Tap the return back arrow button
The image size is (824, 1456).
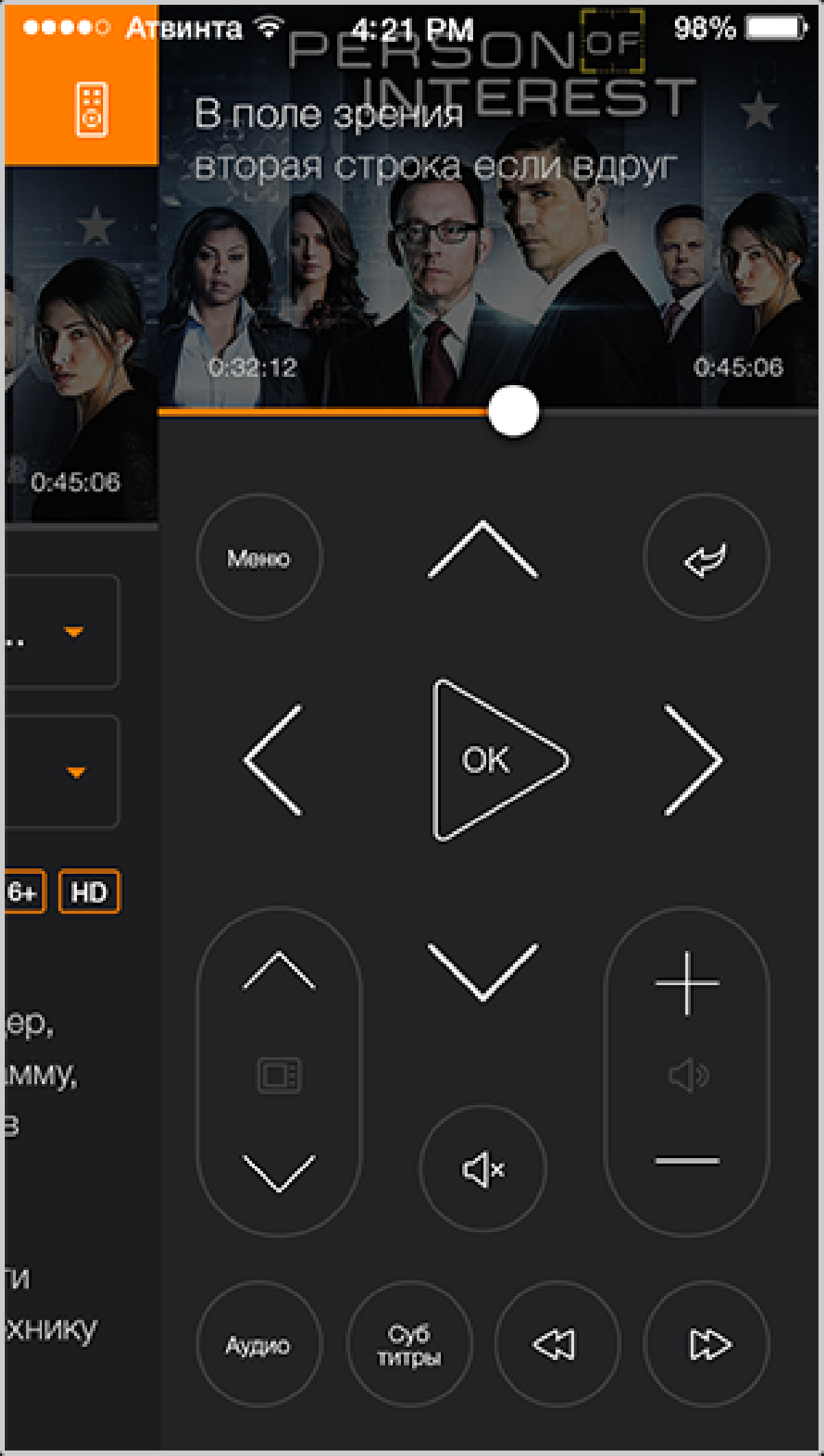pyautogui.click(x=706, y=557)
